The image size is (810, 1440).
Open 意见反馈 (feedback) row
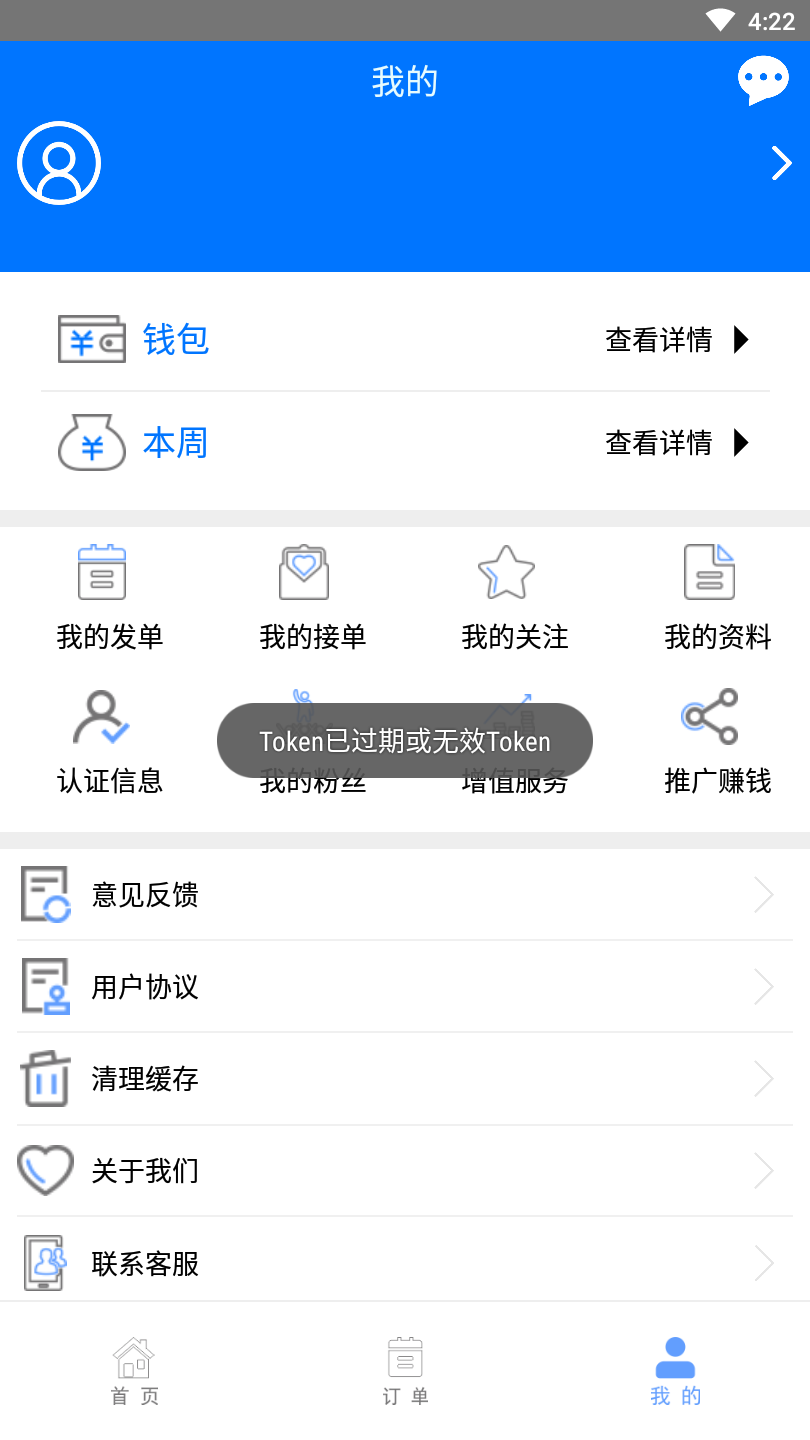(x=405, y=894)
